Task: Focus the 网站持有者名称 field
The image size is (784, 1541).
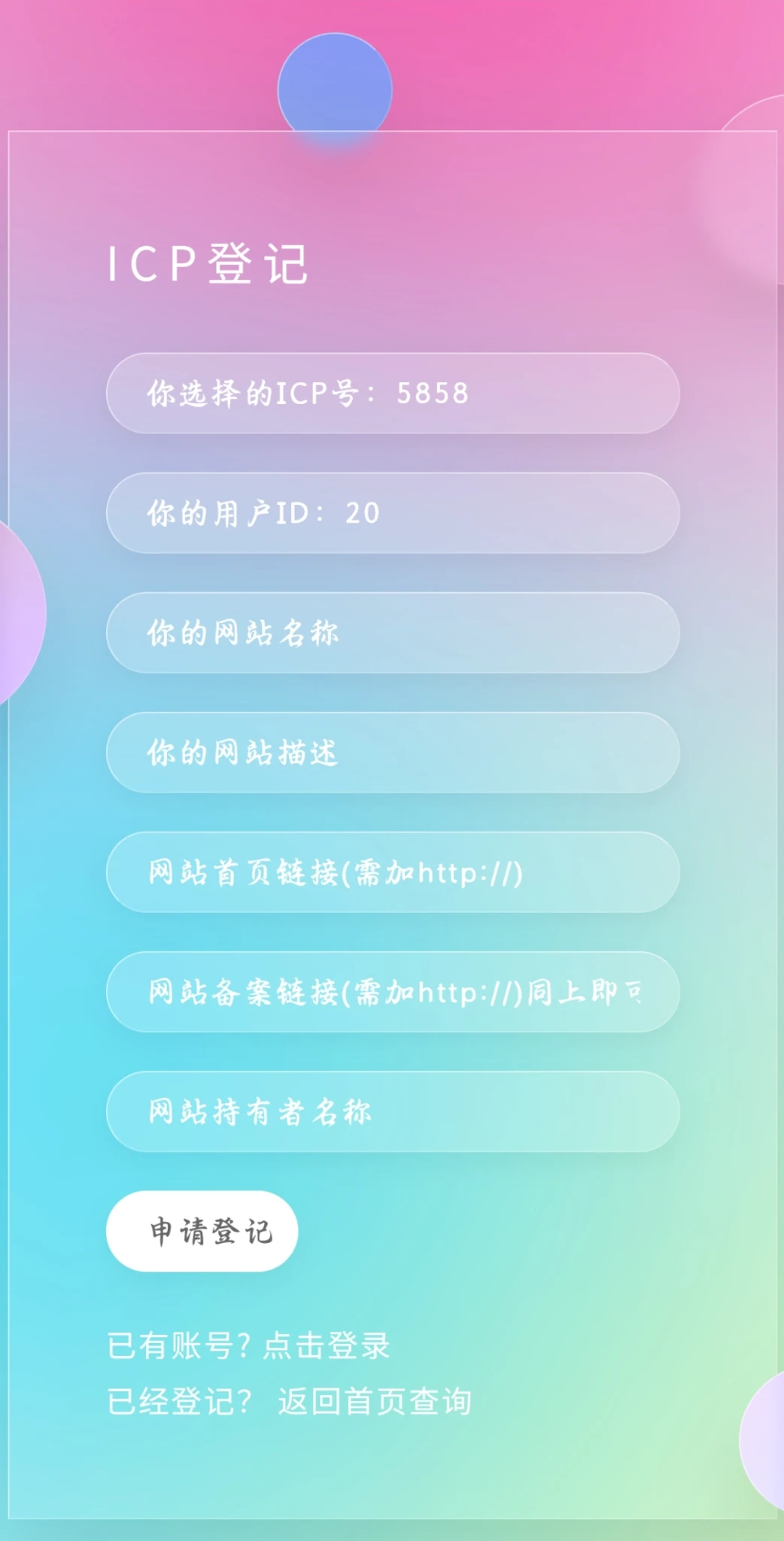Action: point(392,1111)
